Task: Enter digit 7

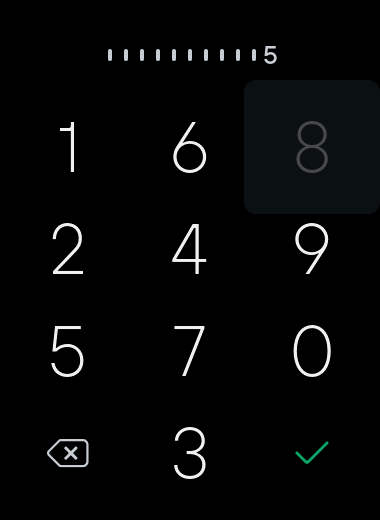Action: pos(190,351)
